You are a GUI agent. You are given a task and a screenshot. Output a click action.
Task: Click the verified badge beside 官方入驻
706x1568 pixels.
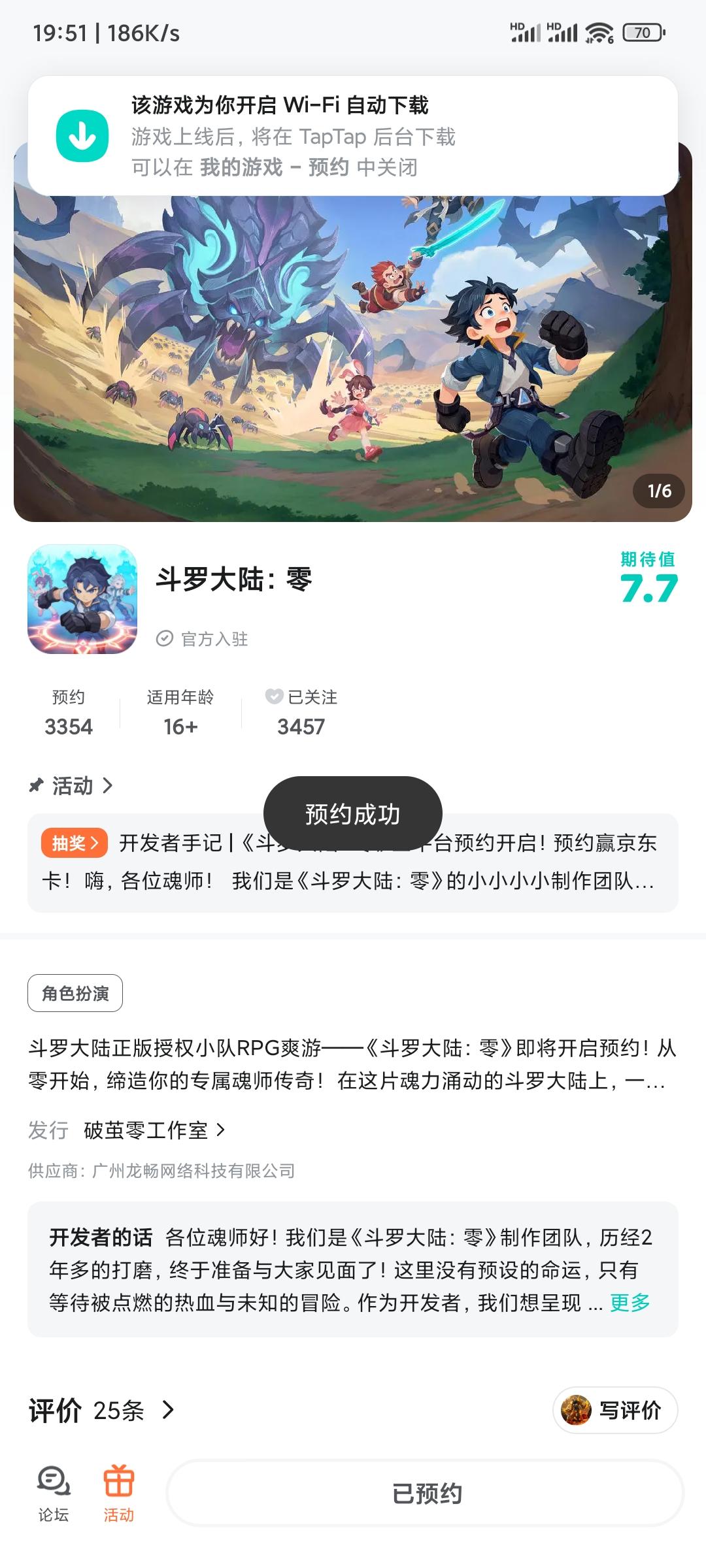click(166, 639)
